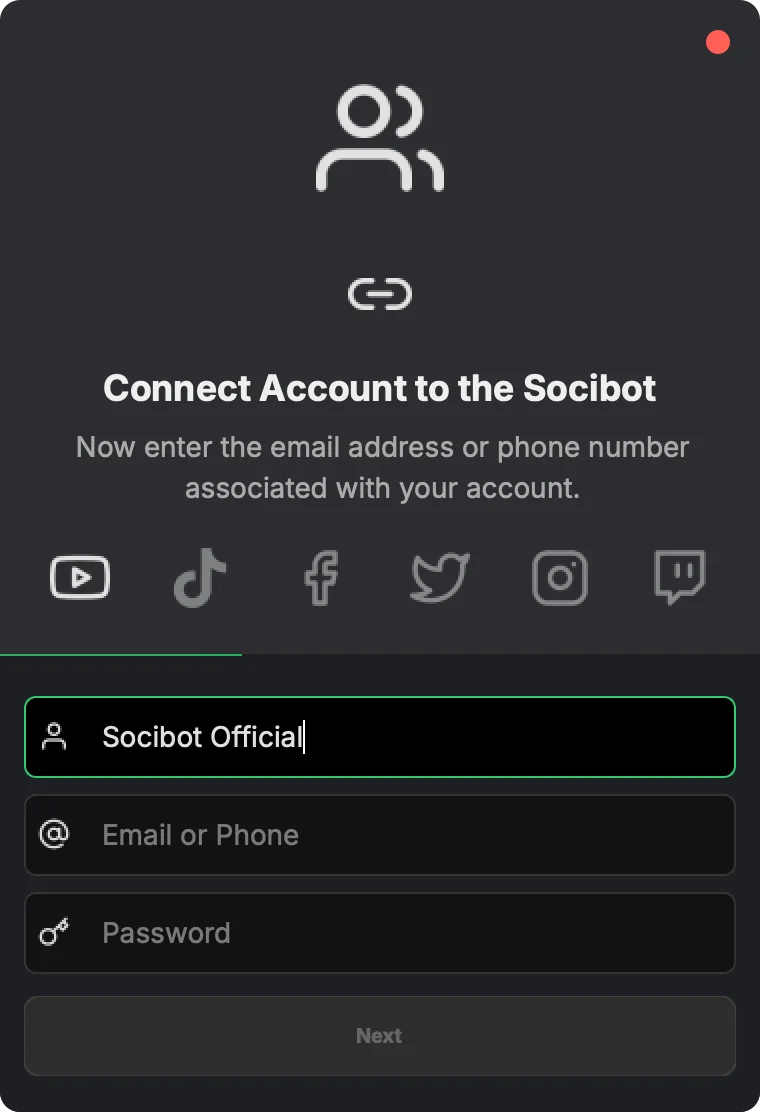Choose the TikTok platform icon
The width and height of the screenshot is (760, 1112).
pyautogui.click(x=200, y=578)
